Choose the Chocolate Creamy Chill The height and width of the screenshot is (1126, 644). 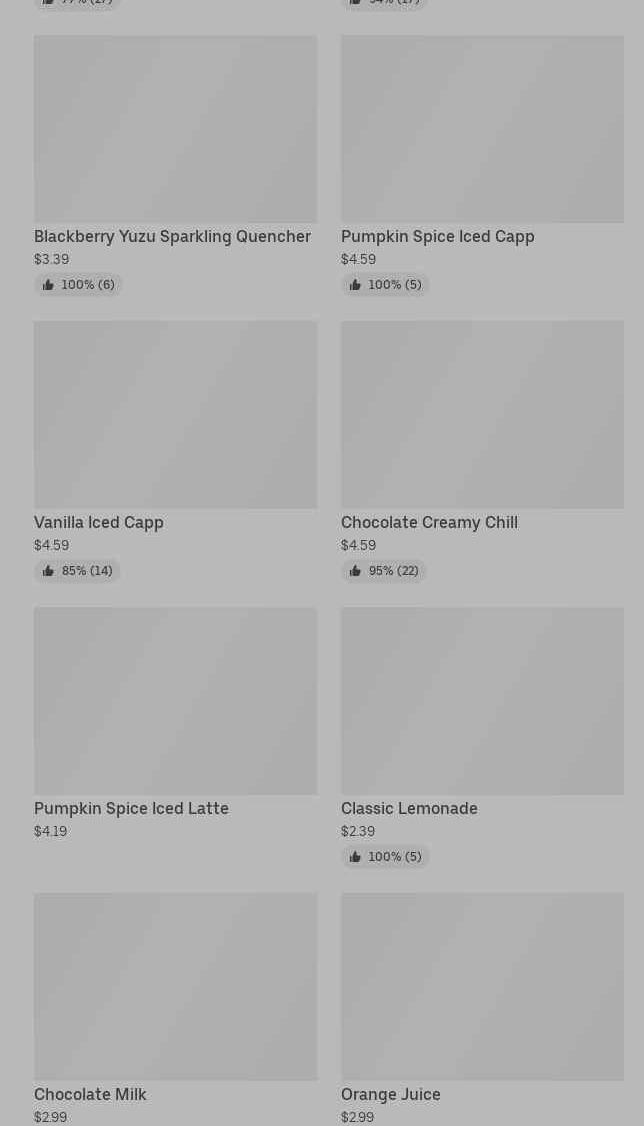pos(482,451)
